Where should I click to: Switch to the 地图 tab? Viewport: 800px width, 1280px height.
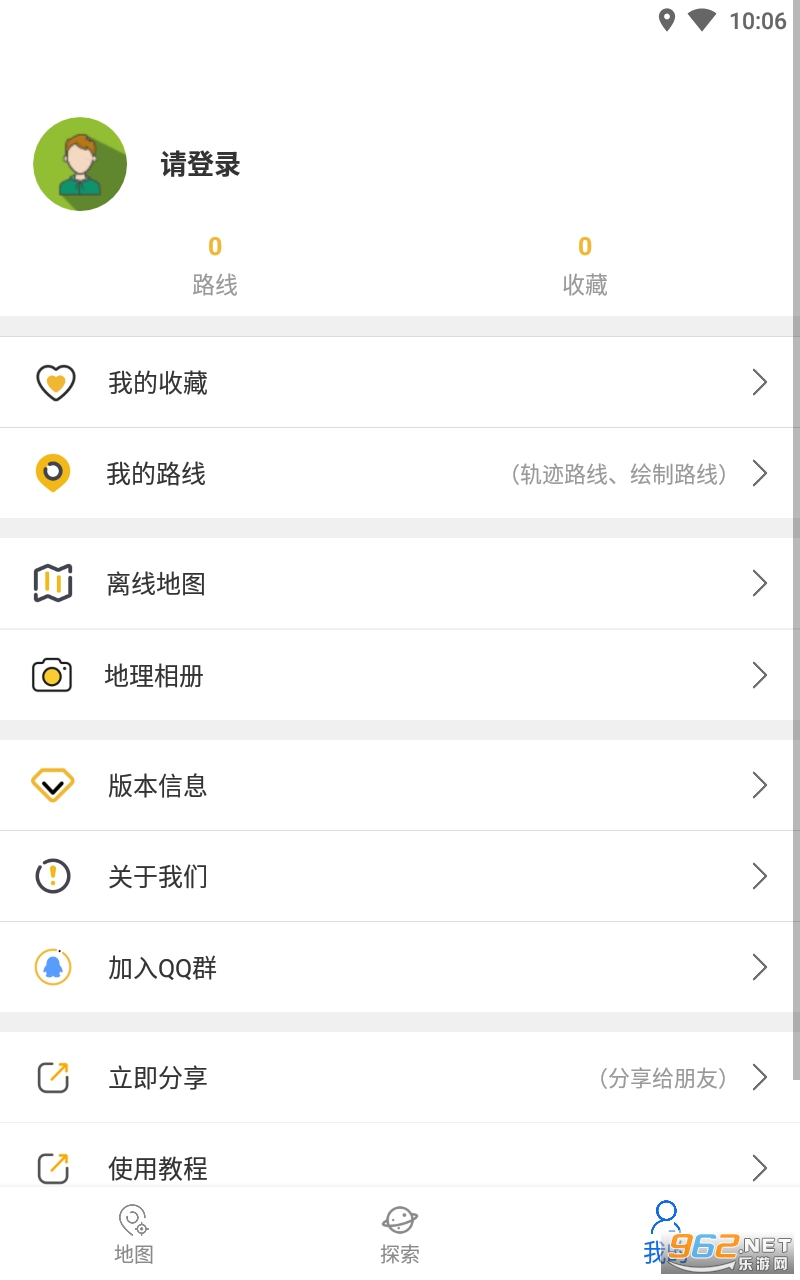coord(134,1234)
